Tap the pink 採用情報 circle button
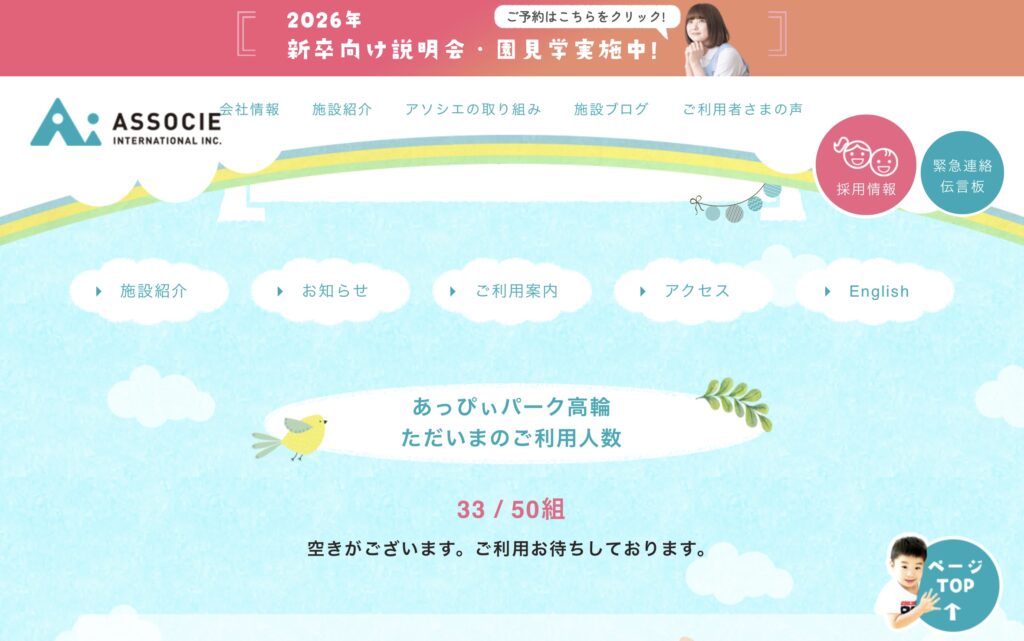The image size is (1024, 641). coord(866,166)
